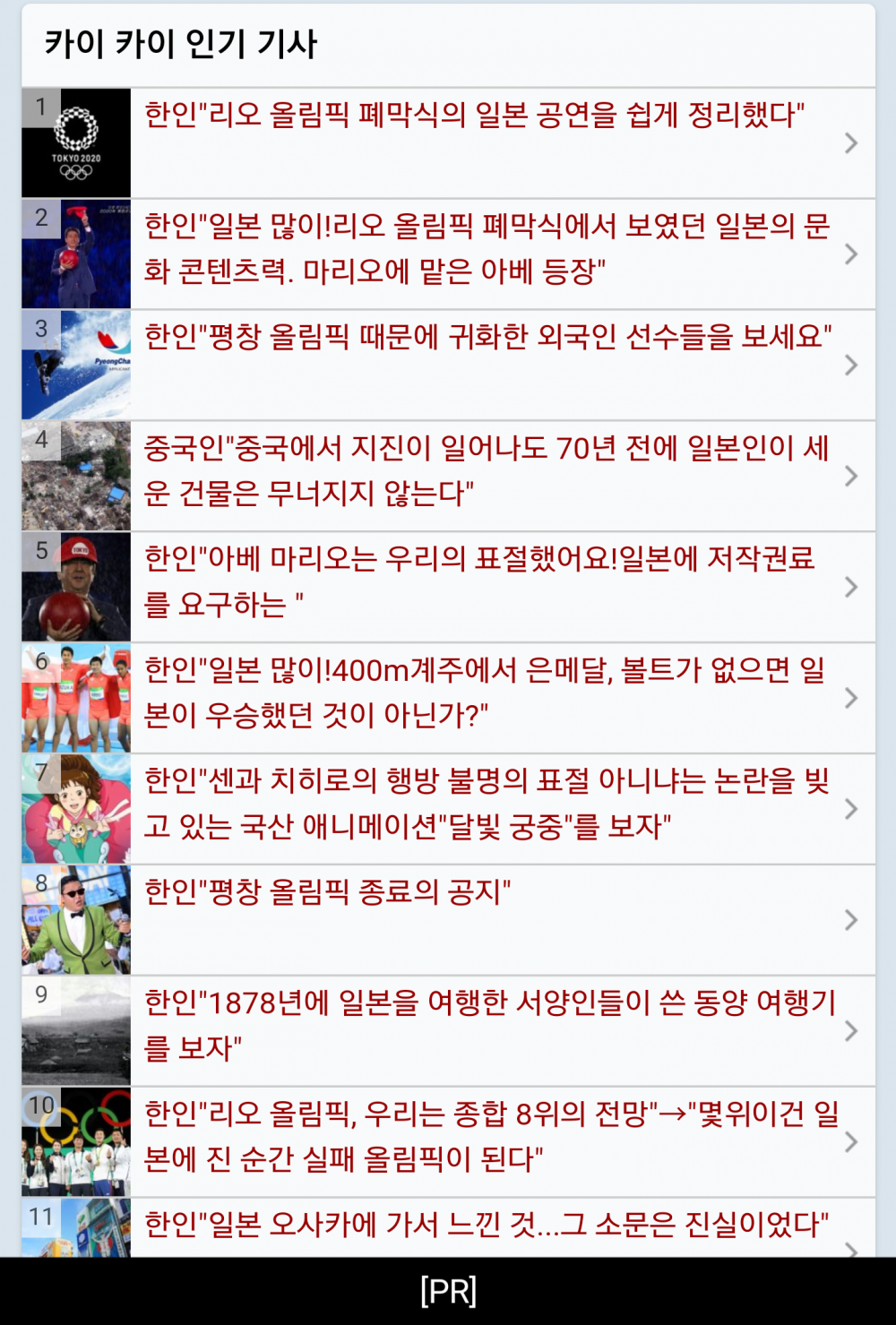Open article 10 about Rio Olympics 8th place forecast
The image size is (896, 1325).
[491, 1137]
